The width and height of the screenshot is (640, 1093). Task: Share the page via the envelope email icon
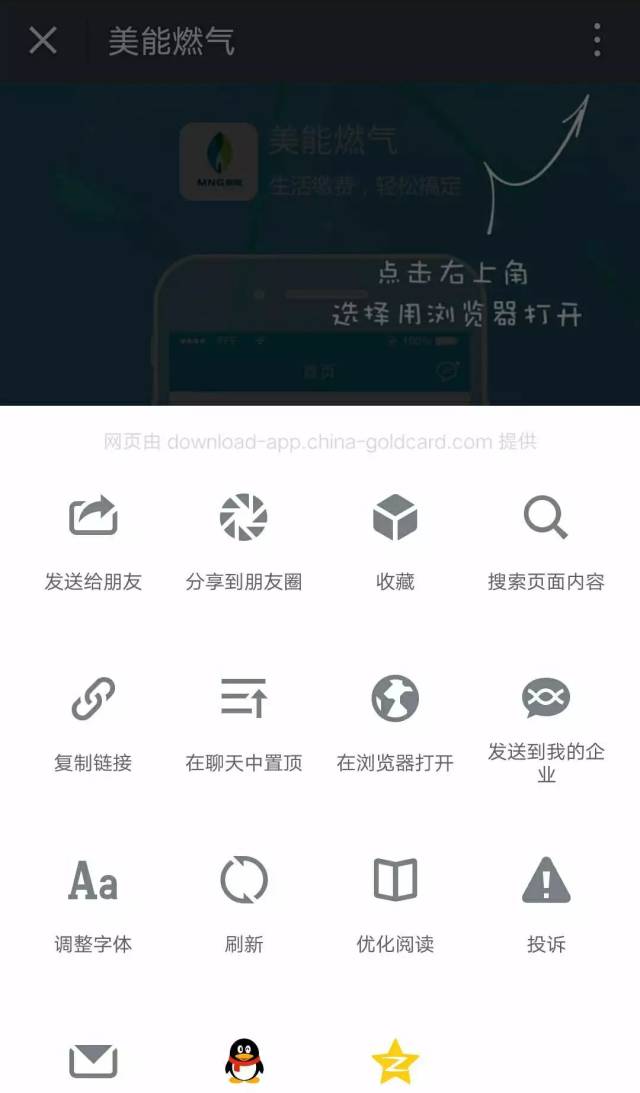click(x=93, y=1061)
